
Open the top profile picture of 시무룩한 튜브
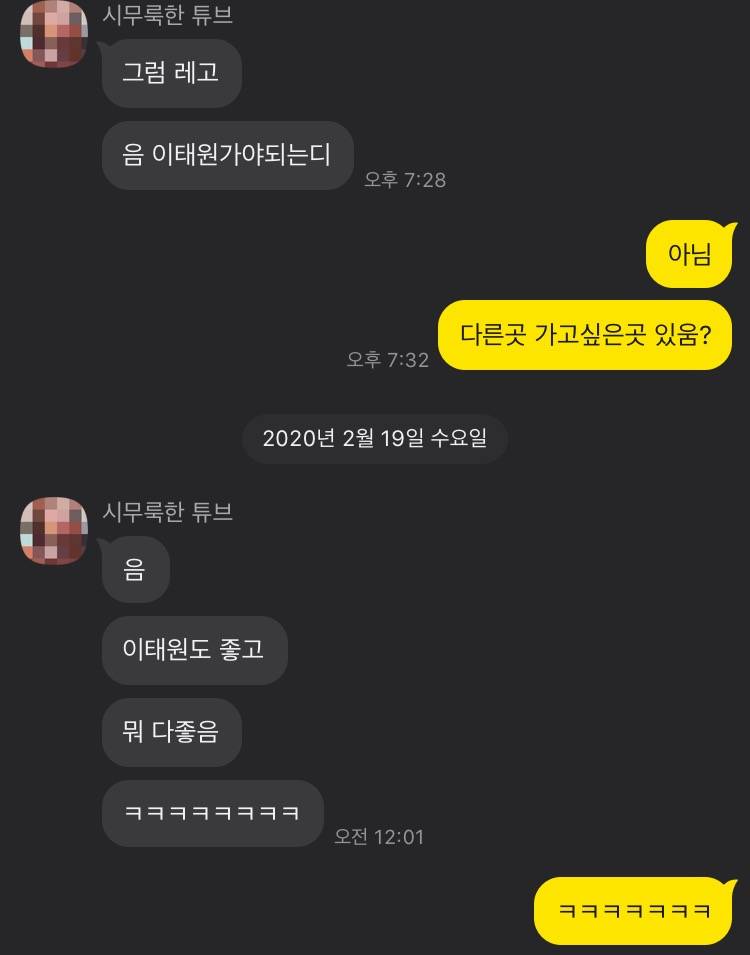click(x=54, y=32)
